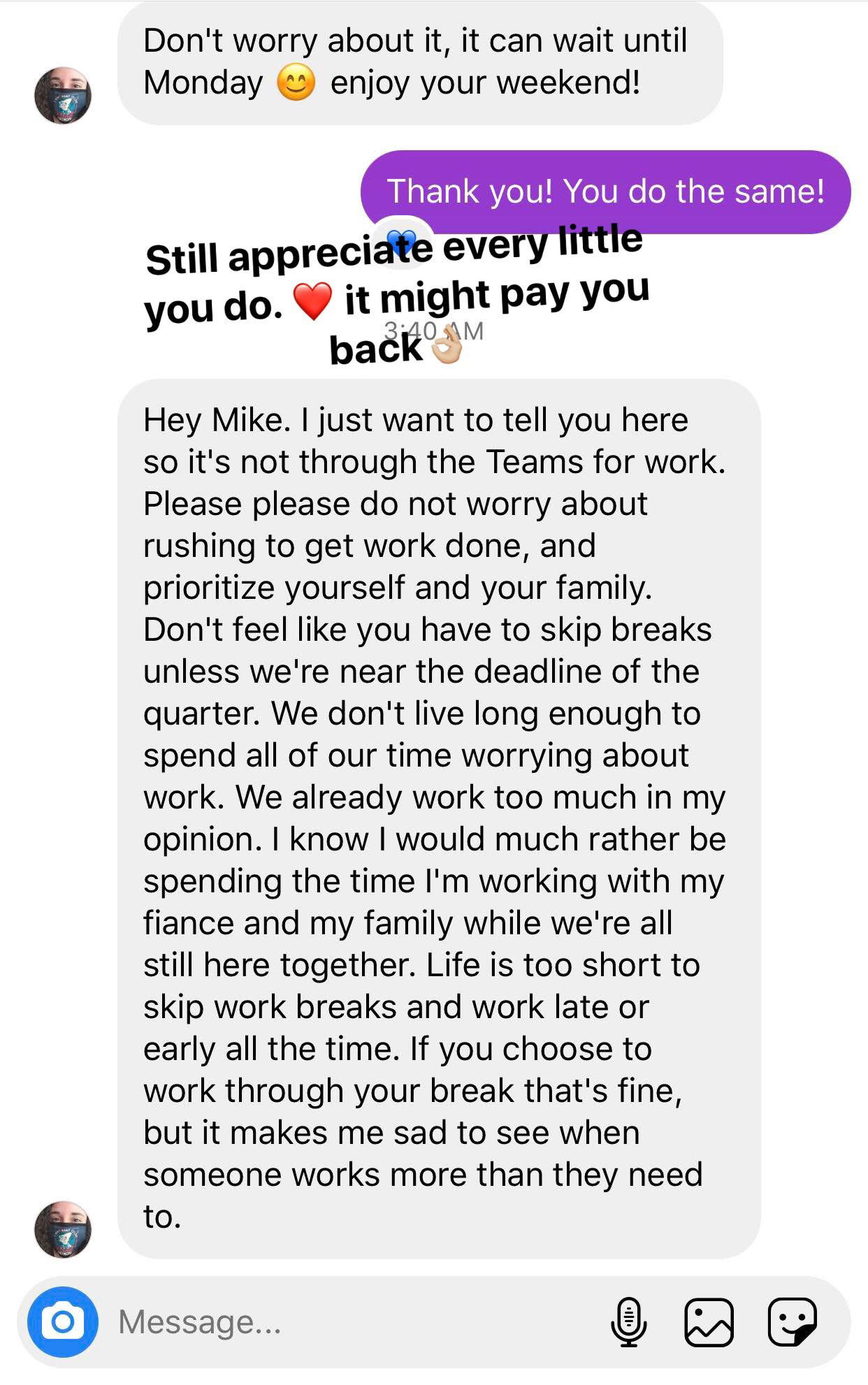
Task: Open the sticker picker
Action: point(792,1321)
